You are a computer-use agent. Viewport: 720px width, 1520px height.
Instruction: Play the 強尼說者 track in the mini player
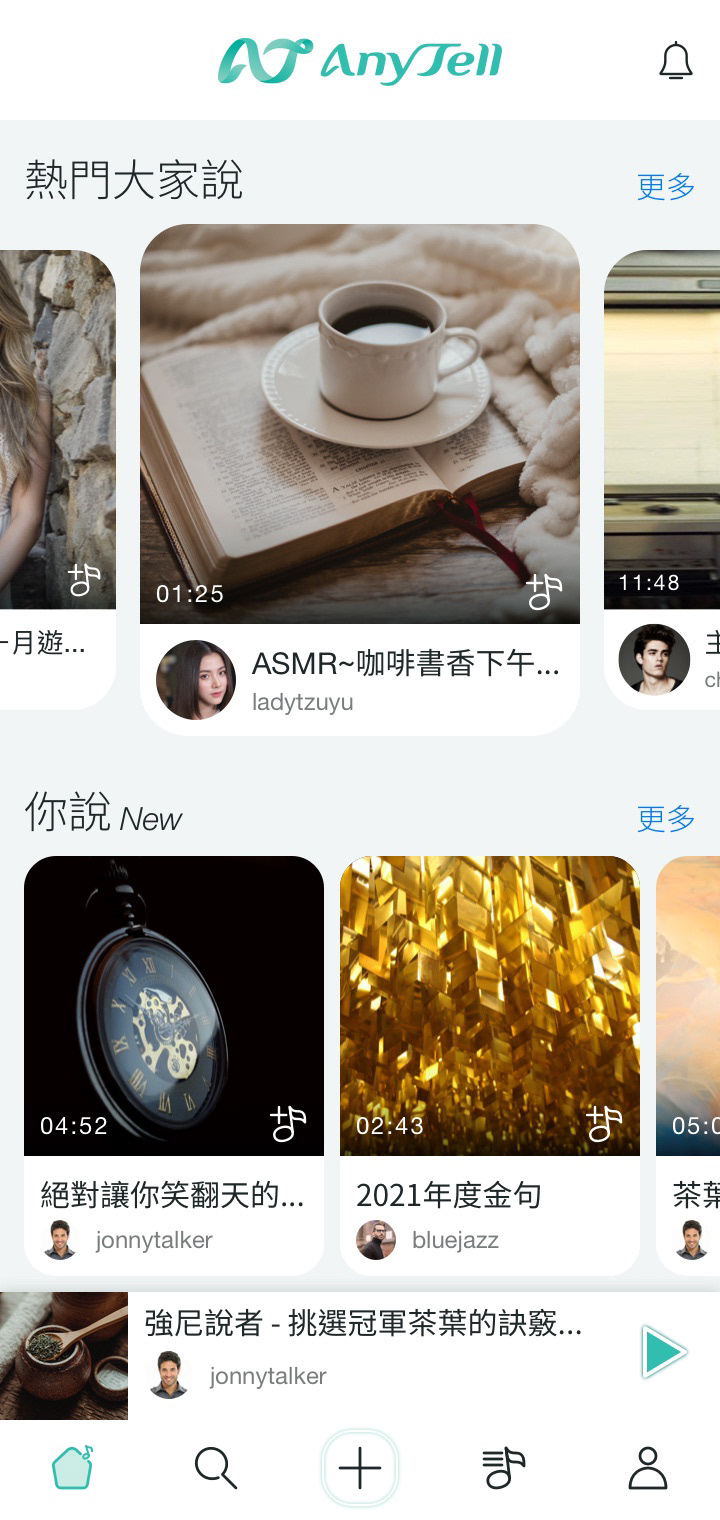664,1353
